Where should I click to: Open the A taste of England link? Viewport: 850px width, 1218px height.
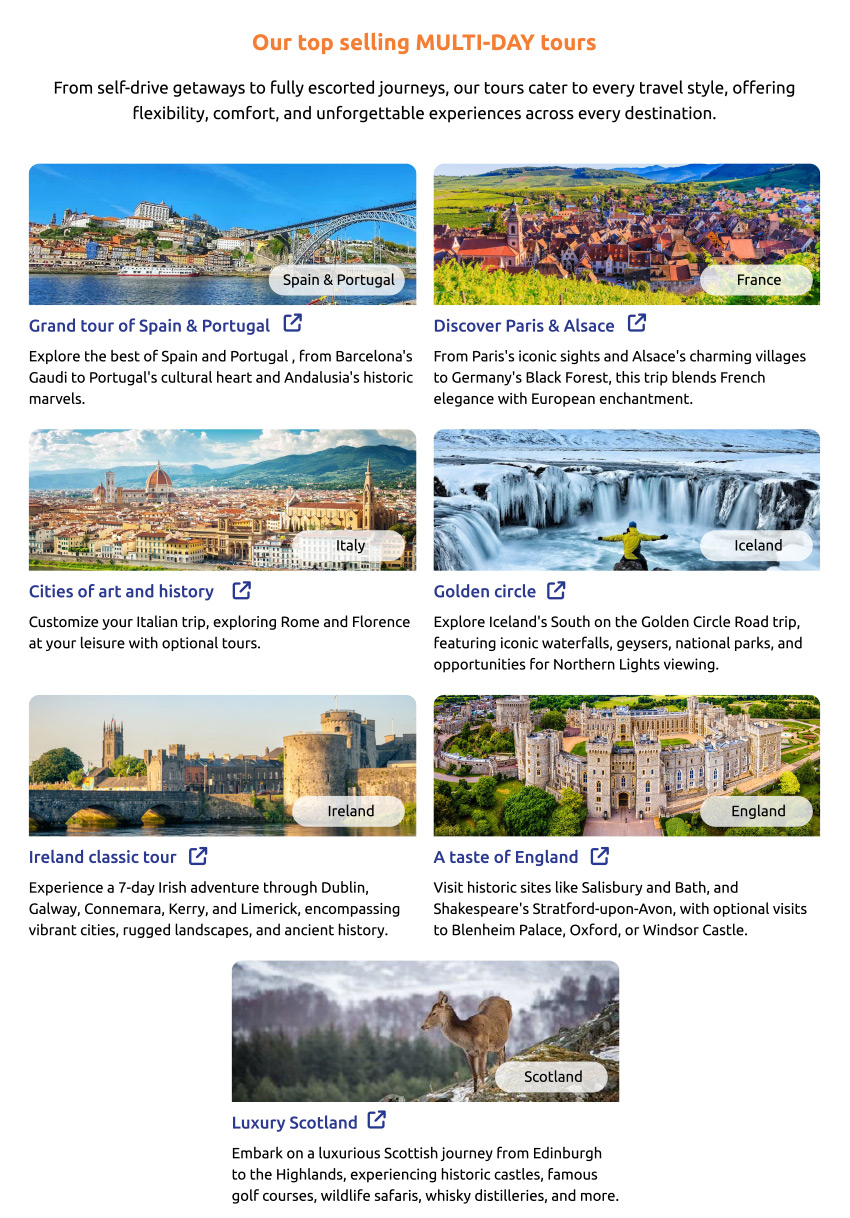(506, 858)
